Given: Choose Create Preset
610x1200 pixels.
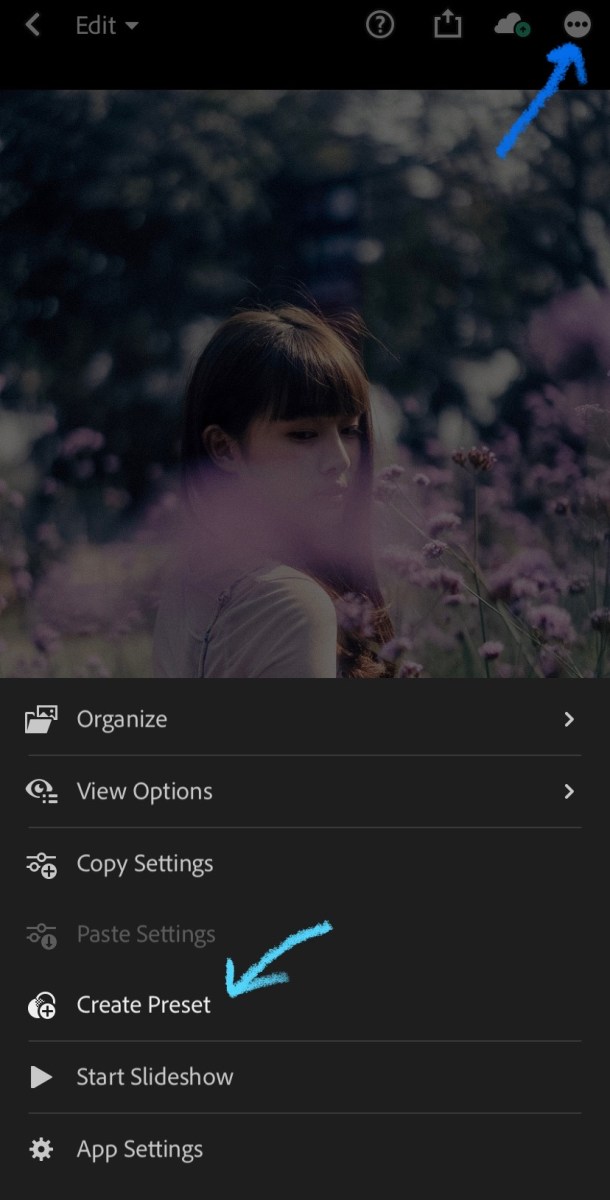Looking at the screenshot, I should point(143,1005).
